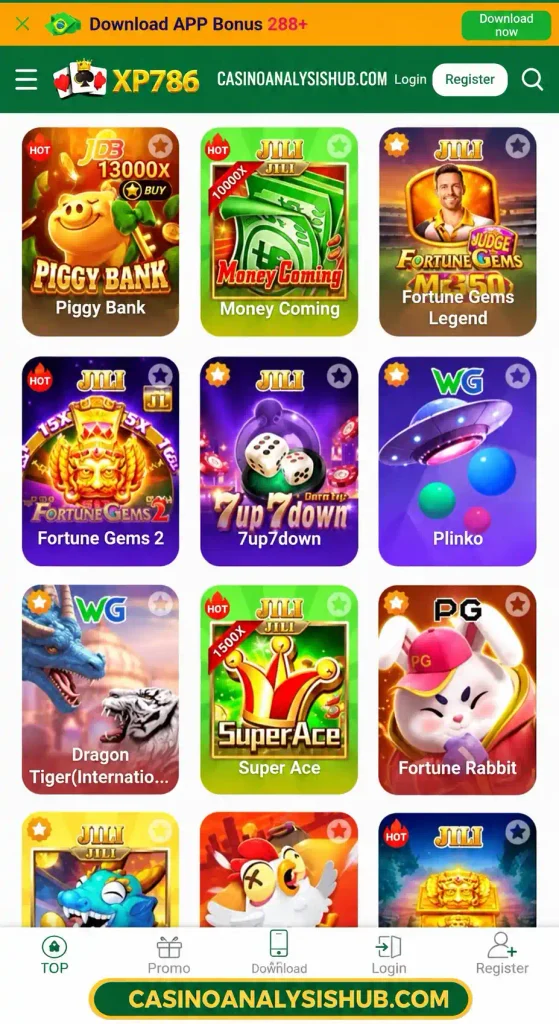
Task: Launch the Money Coming game
Action: pyautogui.click(x=280, y=232)
